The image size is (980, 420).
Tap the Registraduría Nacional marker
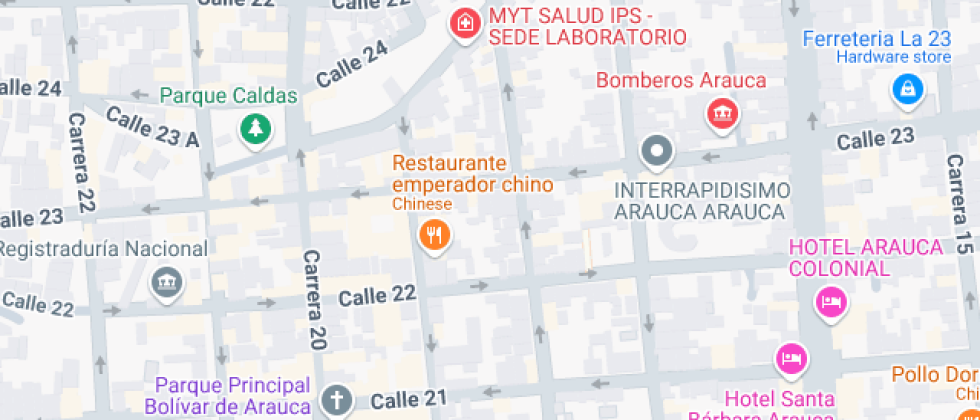[x=167, y=282]
